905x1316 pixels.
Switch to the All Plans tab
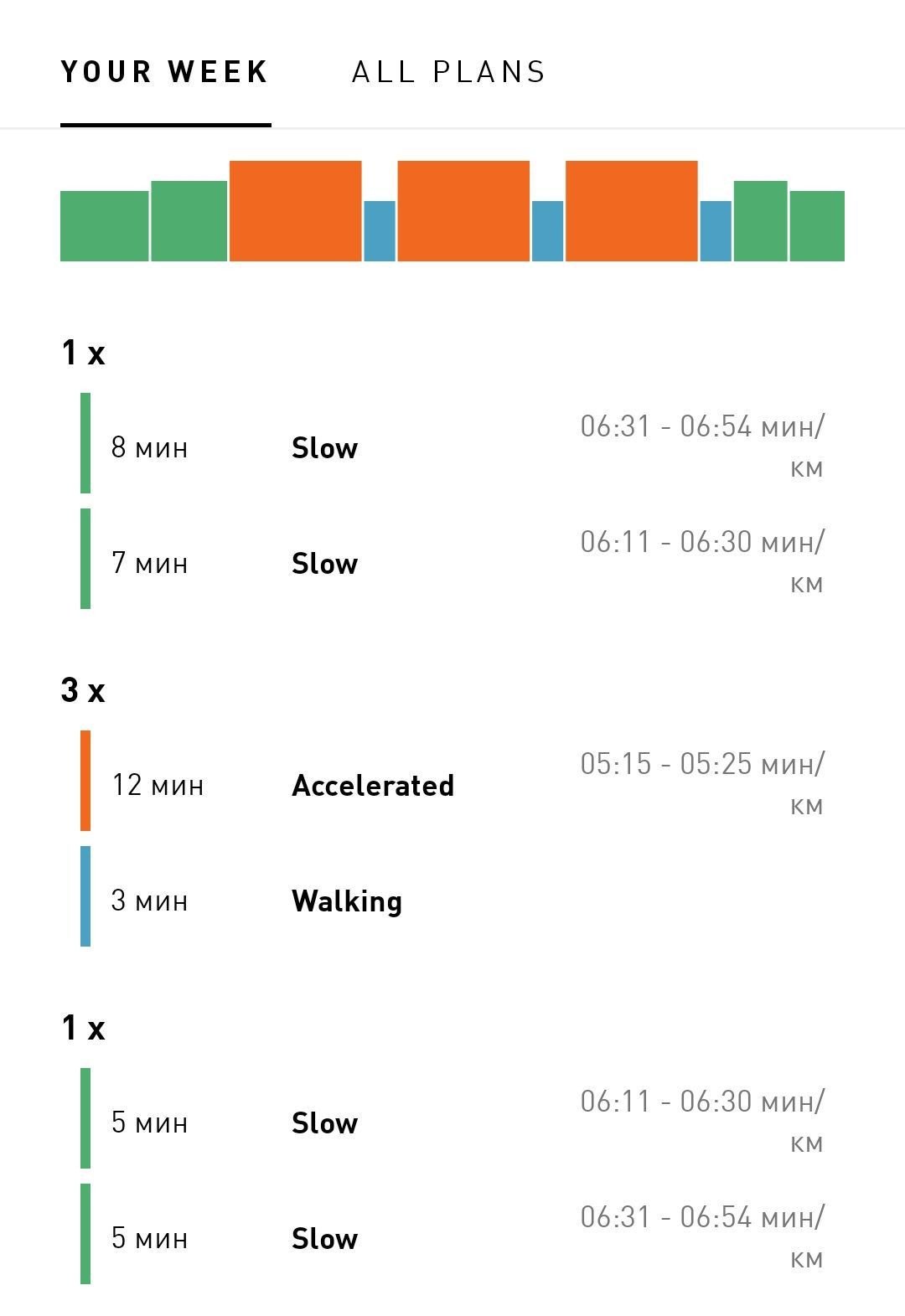point(448,72)
